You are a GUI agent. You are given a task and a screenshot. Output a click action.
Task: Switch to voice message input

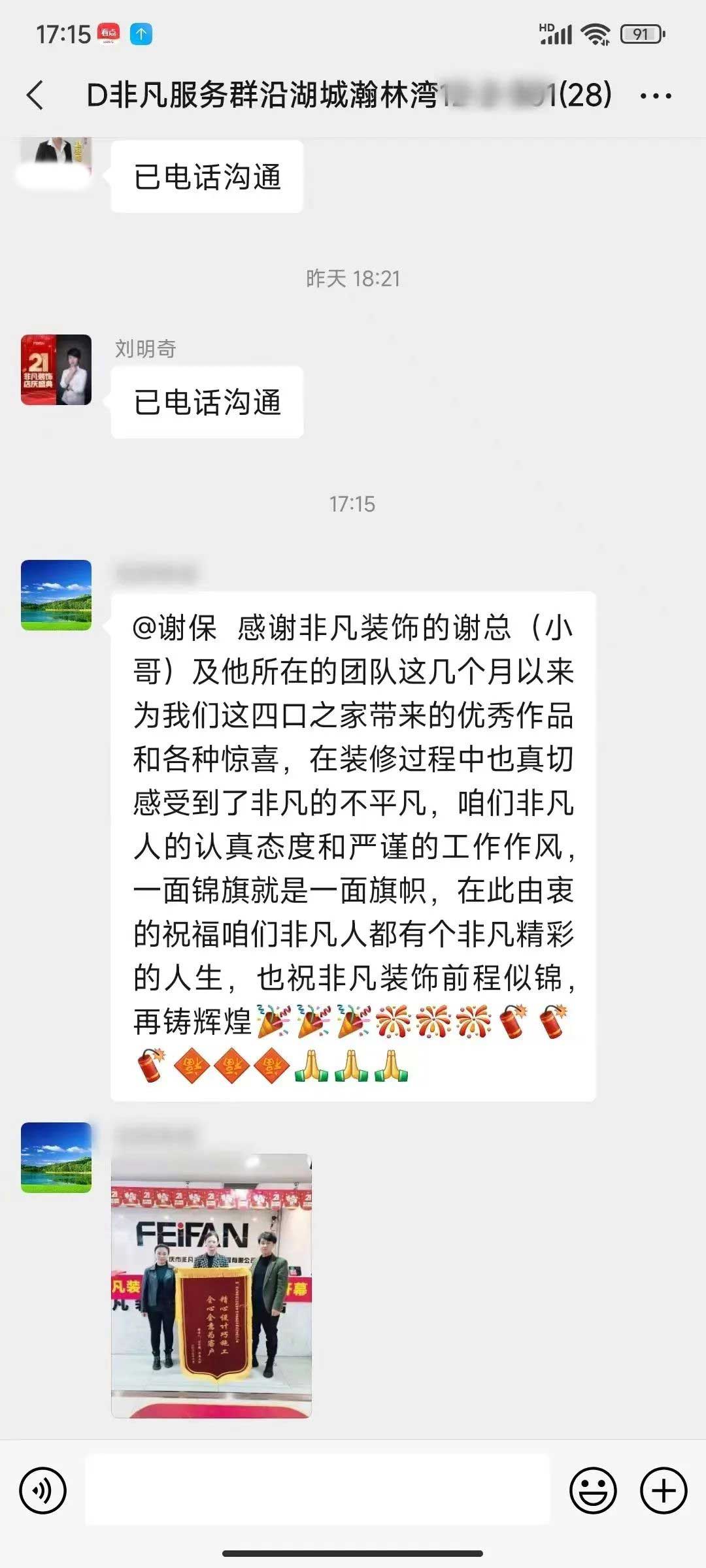pyautogui.click(x=43, y=1490)
